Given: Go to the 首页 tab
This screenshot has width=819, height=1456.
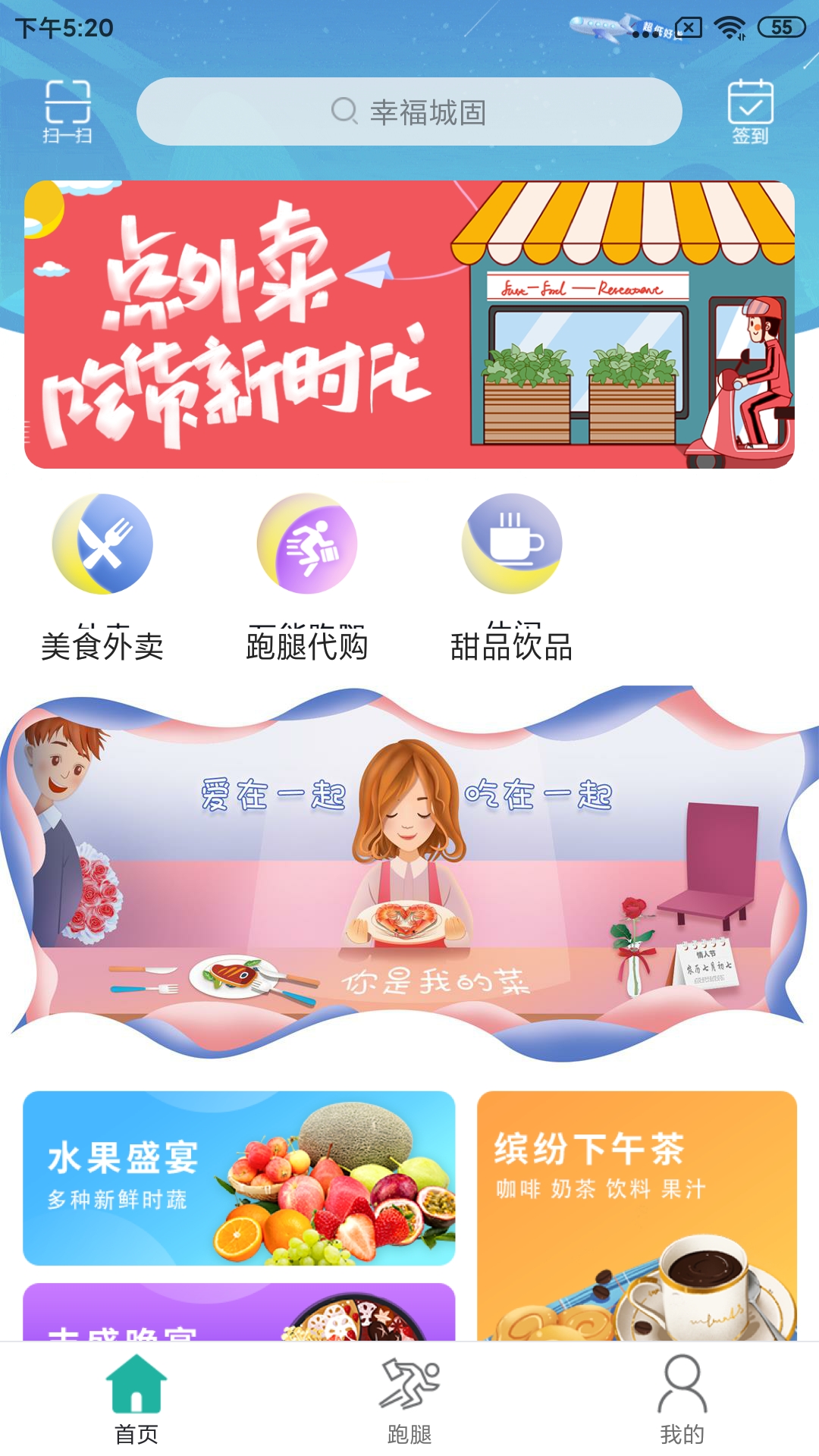Looking at the screenshot, I should (x=136, y=1400).
